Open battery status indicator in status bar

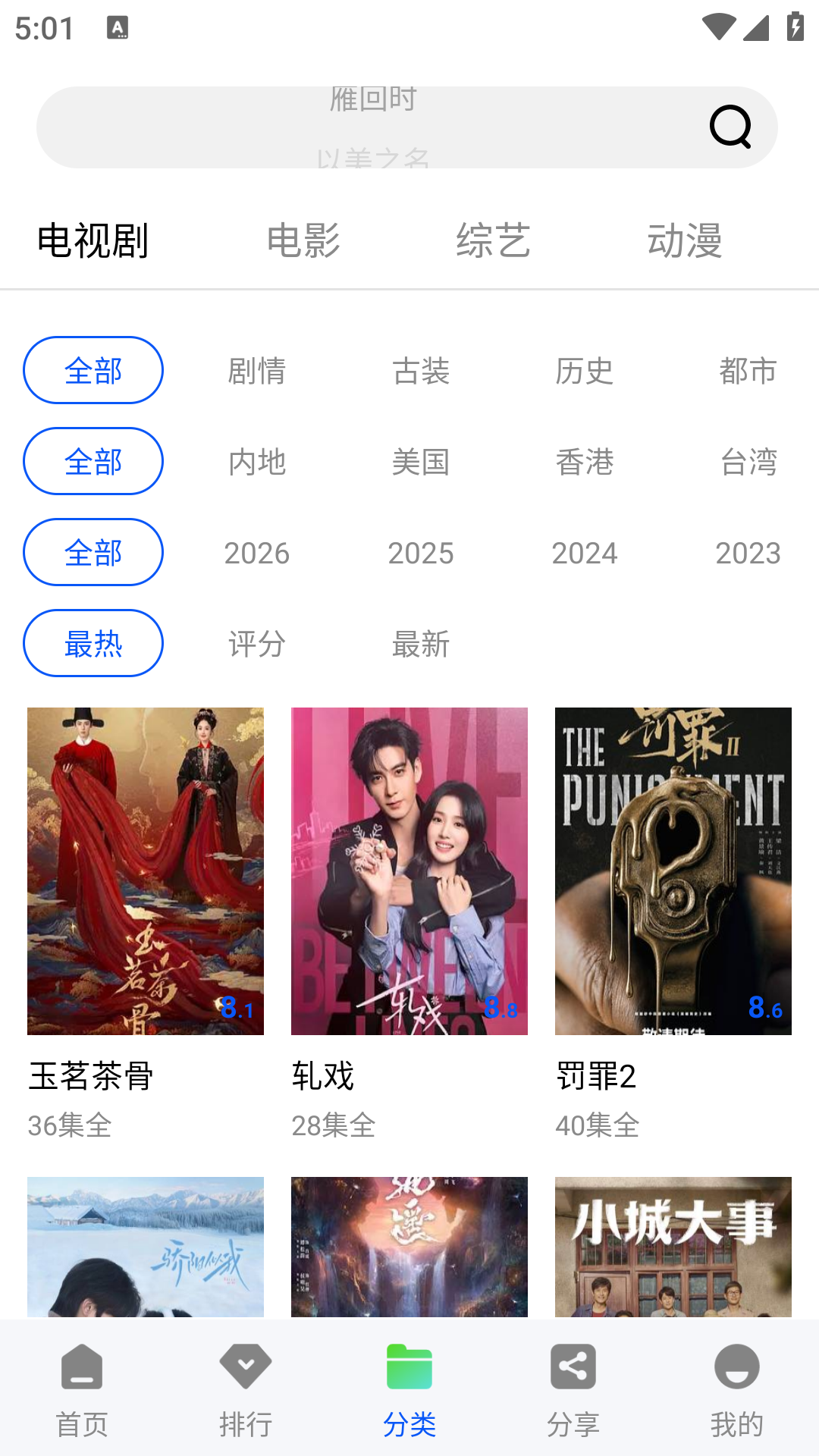coord(793,27)
